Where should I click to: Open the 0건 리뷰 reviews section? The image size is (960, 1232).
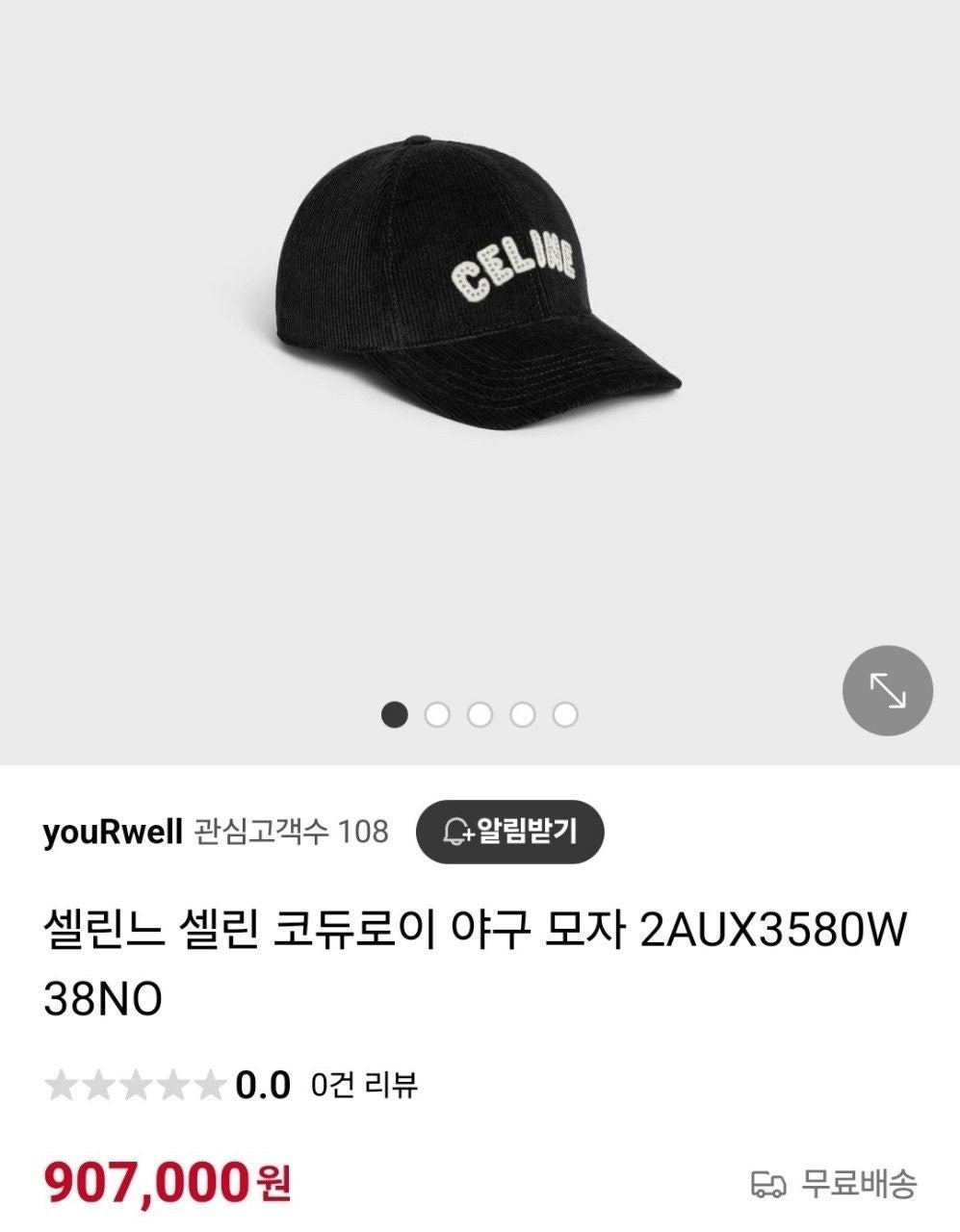(364, 1085)
